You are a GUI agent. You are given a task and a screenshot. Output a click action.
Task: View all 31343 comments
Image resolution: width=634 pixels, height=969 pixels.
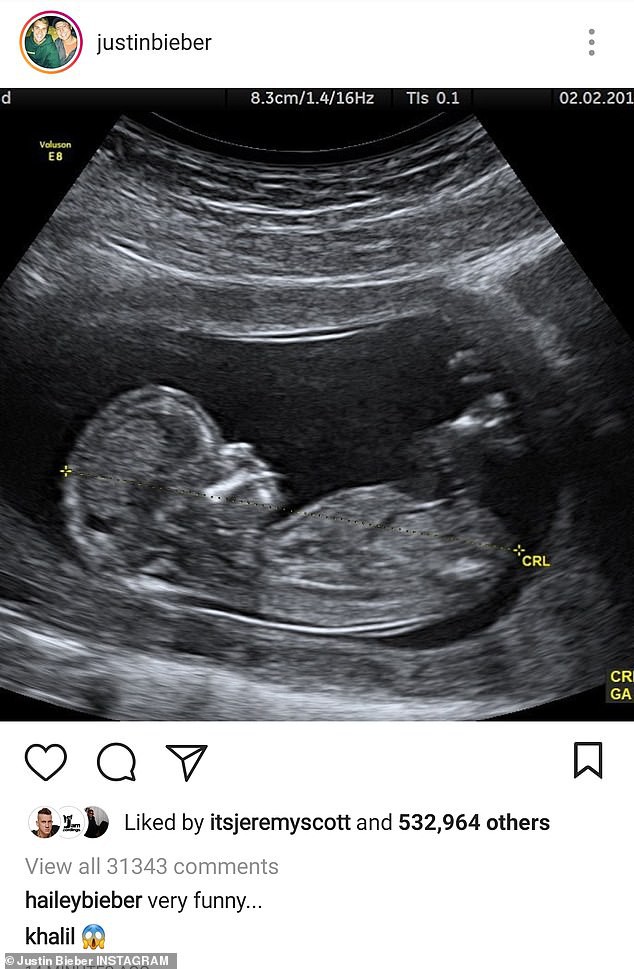[151, 866]
